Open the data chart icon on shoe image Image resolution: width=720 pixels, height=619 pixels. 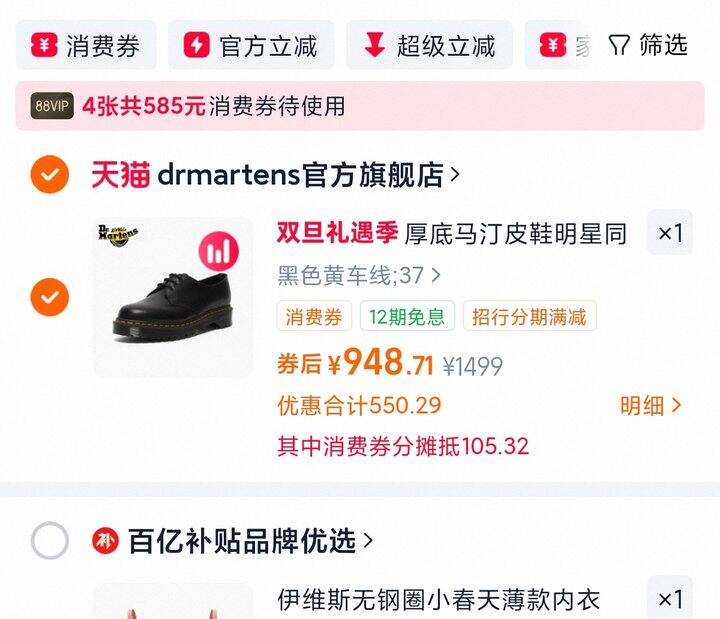click(x=219, y=251)
